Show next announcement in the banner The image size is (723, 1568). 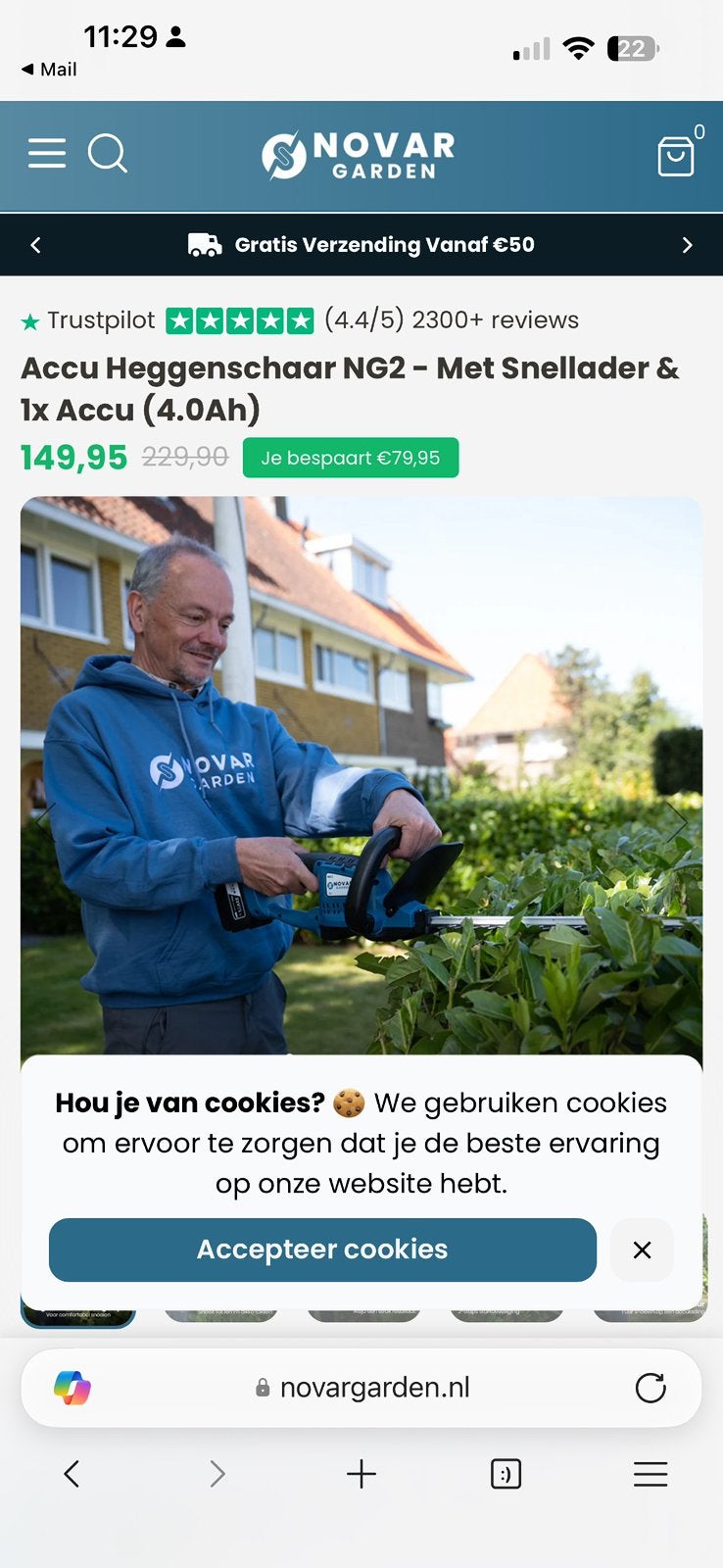point(687,245)
